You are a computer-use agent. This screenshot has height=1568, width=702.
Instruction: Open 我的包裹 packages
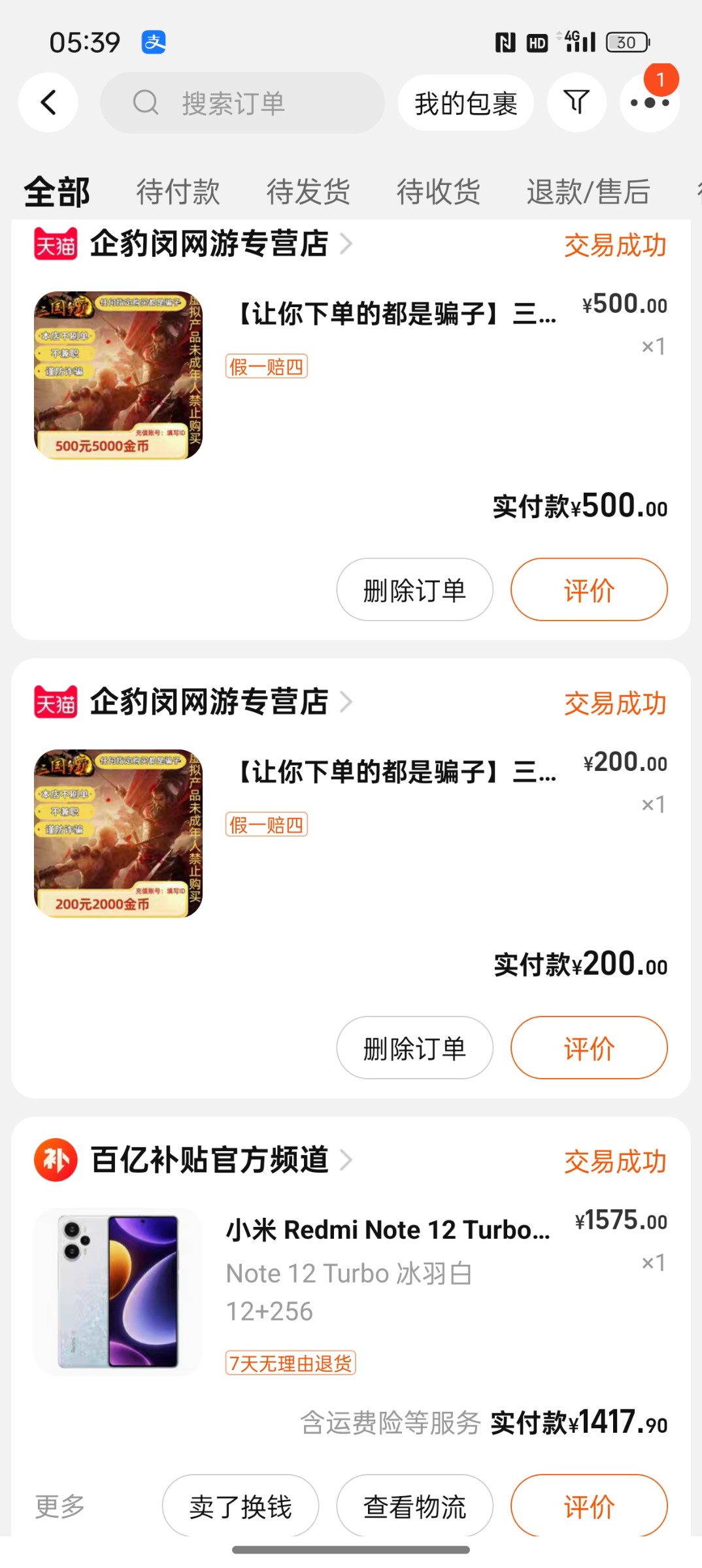465,103
